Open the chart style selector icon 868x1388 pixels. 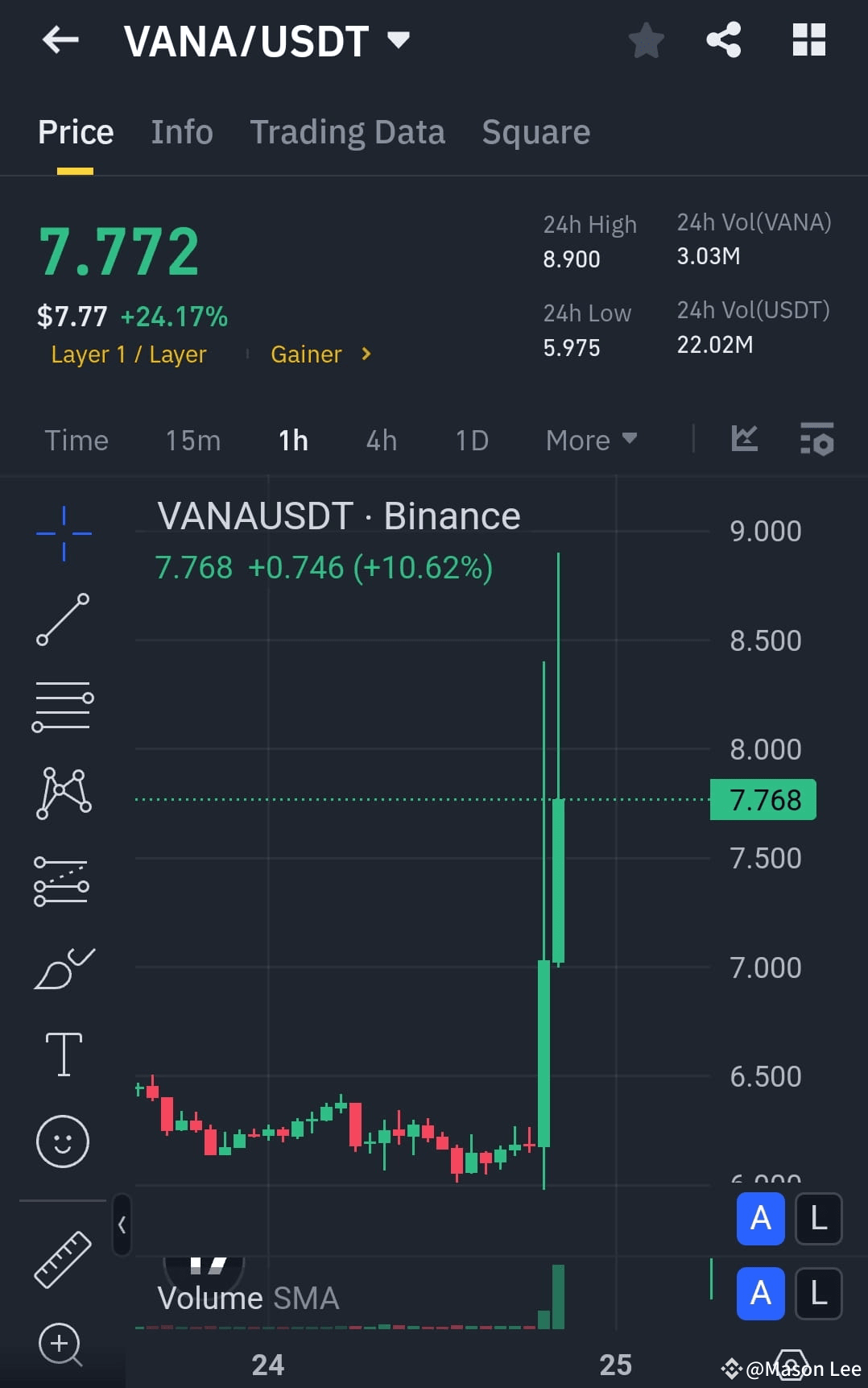744,440
